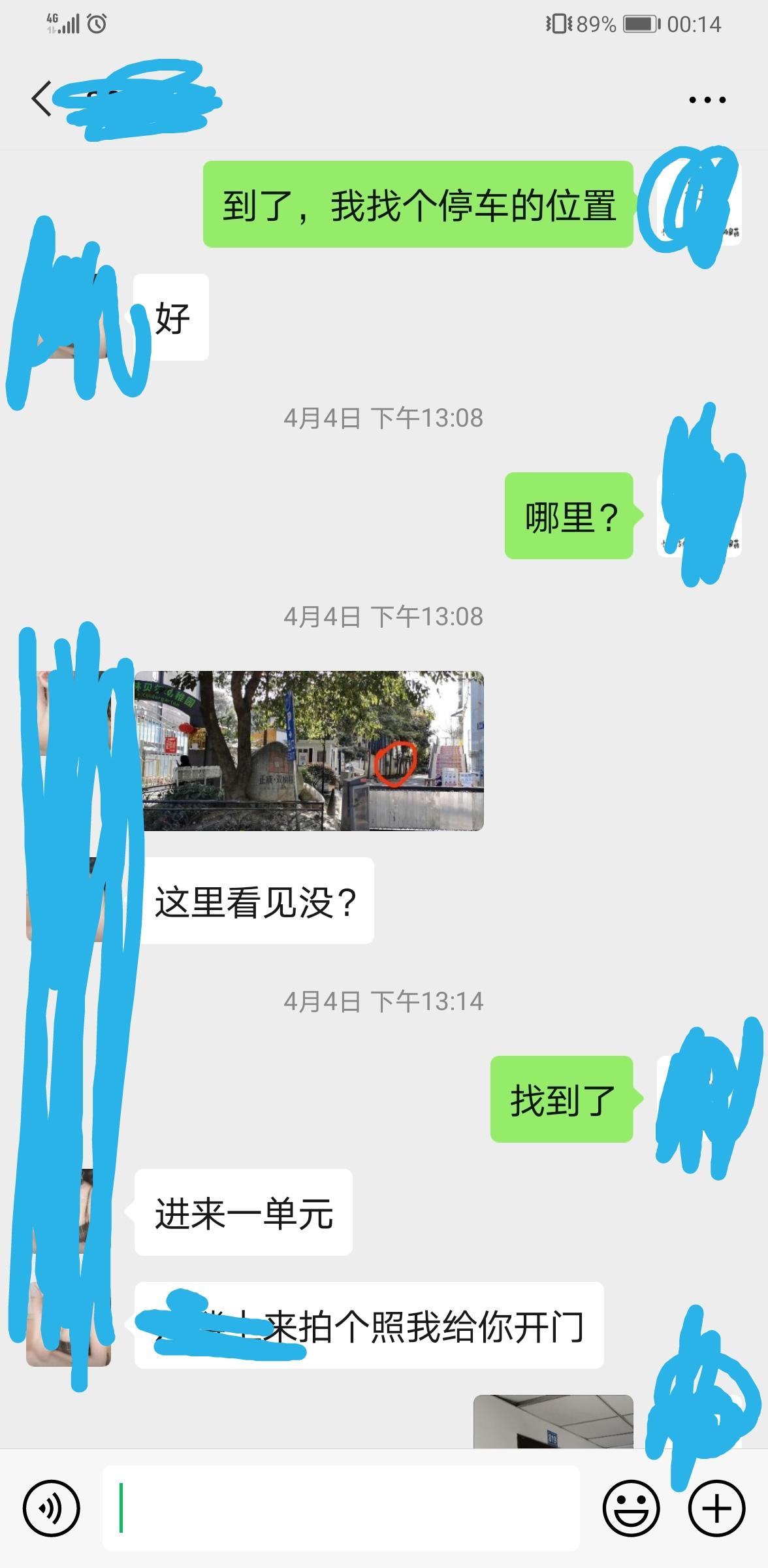The image size is (768, 1568).
Task: Open the plus attachment menu
Action: [716, 1509]
